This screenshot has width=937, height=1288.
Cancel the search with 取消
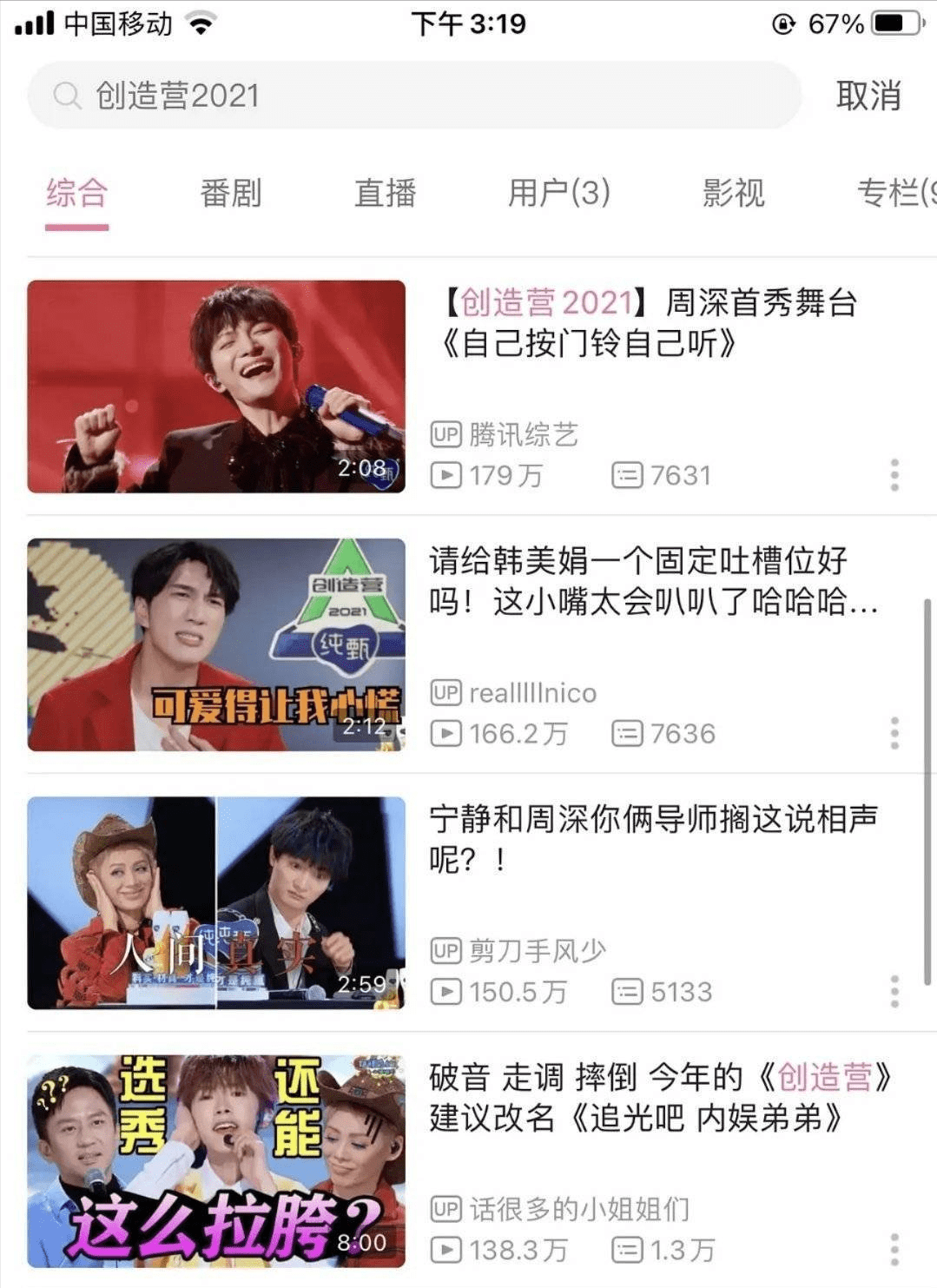[868, 96]
